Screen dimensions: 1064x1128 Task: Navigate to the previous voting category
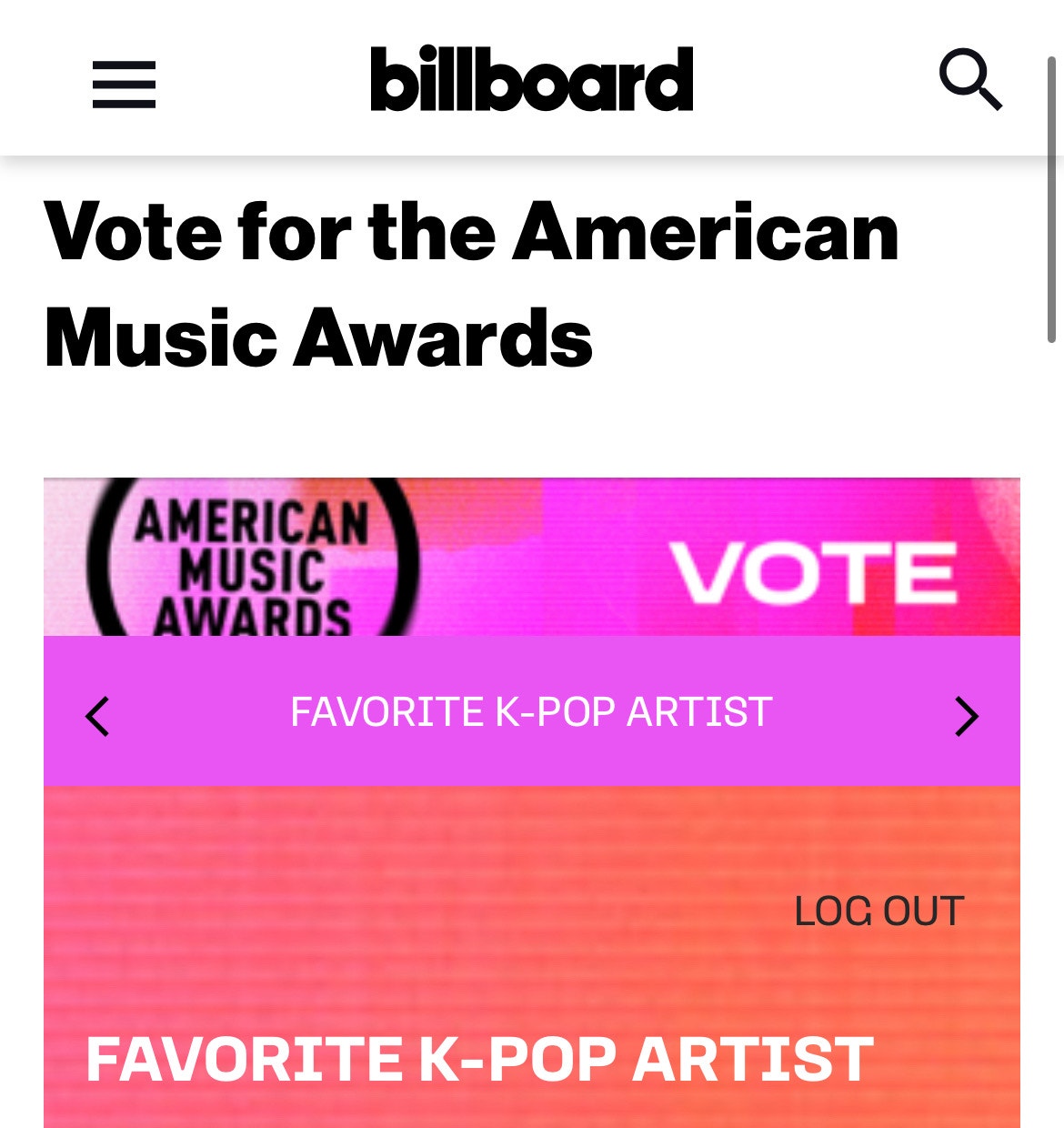point(97,715)
